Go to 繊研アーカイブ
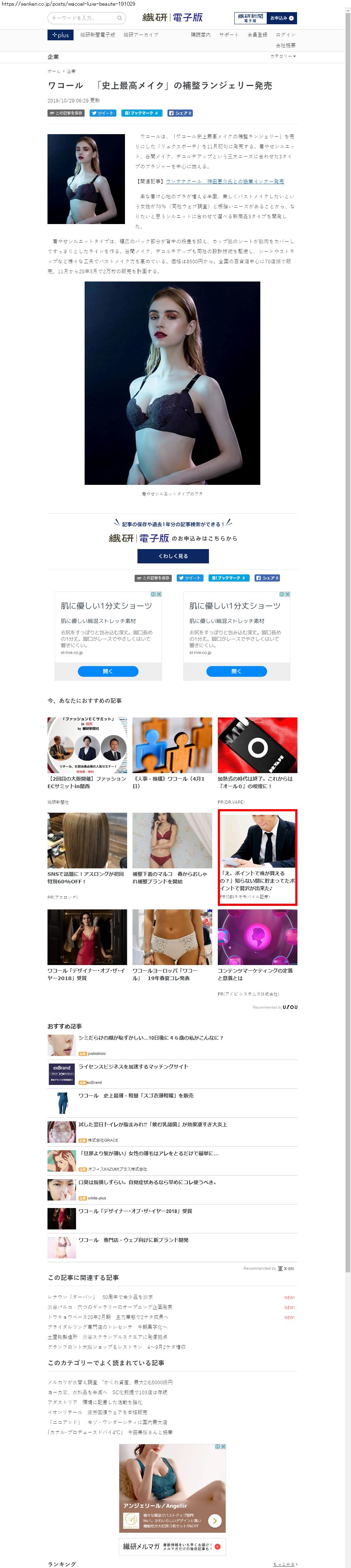 click(x=141, y=35)
